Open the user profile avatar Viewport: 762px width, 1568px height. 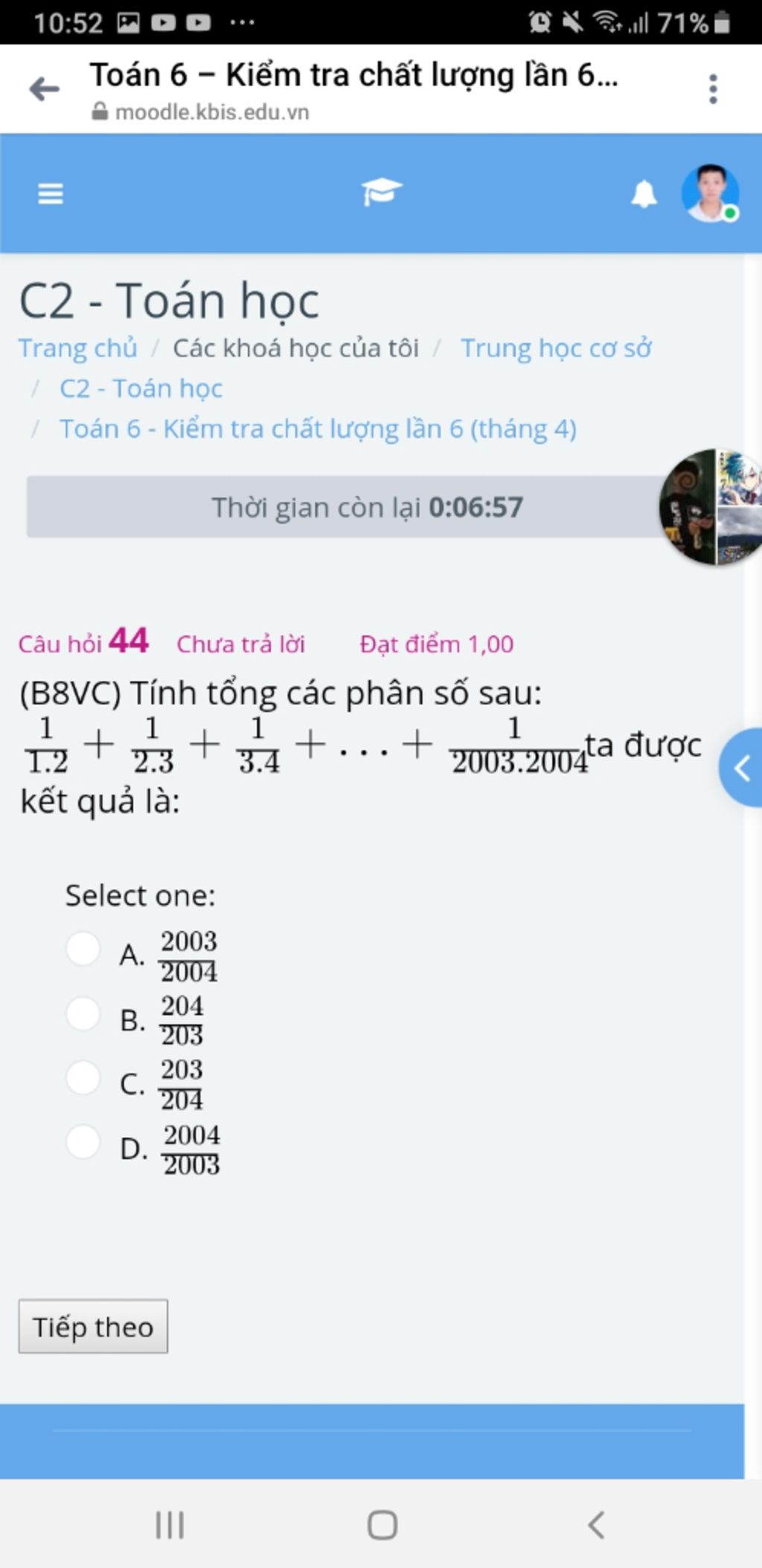(710, 193)
